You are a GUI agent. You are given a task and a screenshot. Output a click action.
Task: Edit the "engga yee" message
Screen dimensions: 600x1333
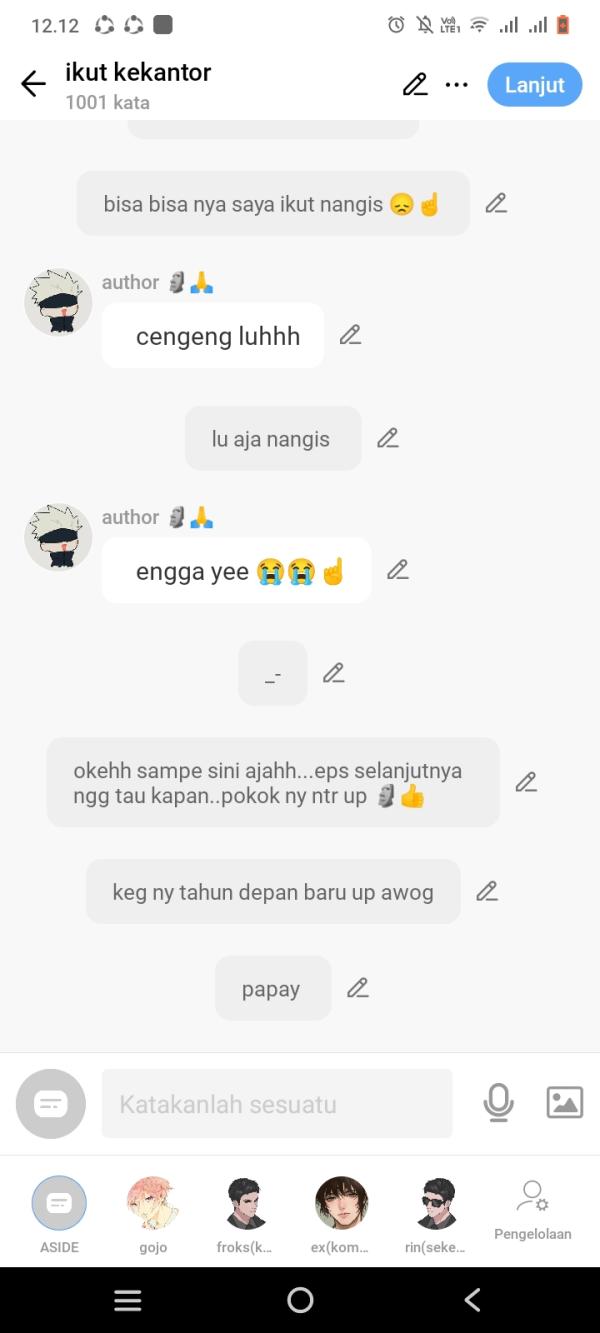coord(398,570)
